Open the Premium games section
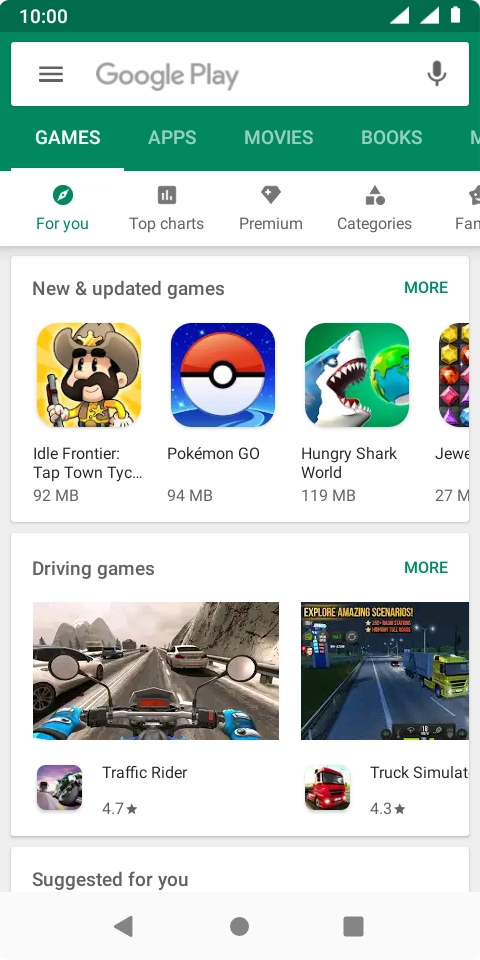Viewport: 480px width, 960px height. (271, 209)
